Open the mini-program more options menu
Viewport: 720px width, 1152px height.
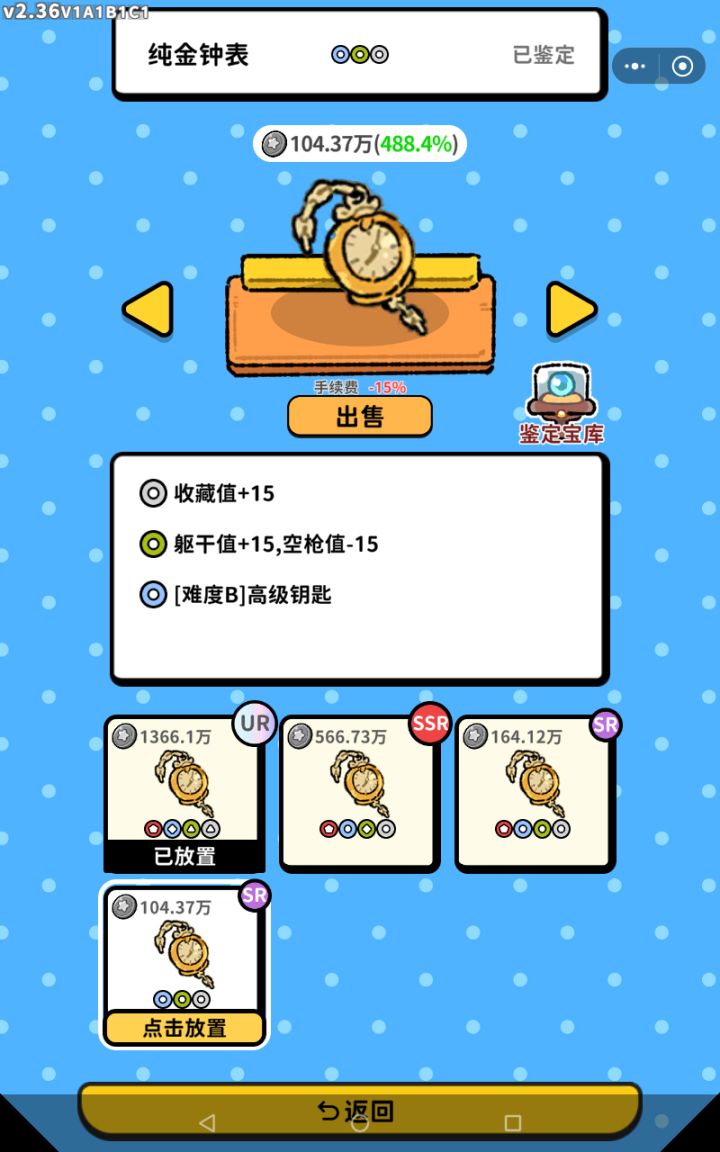(x=634, y=65)
